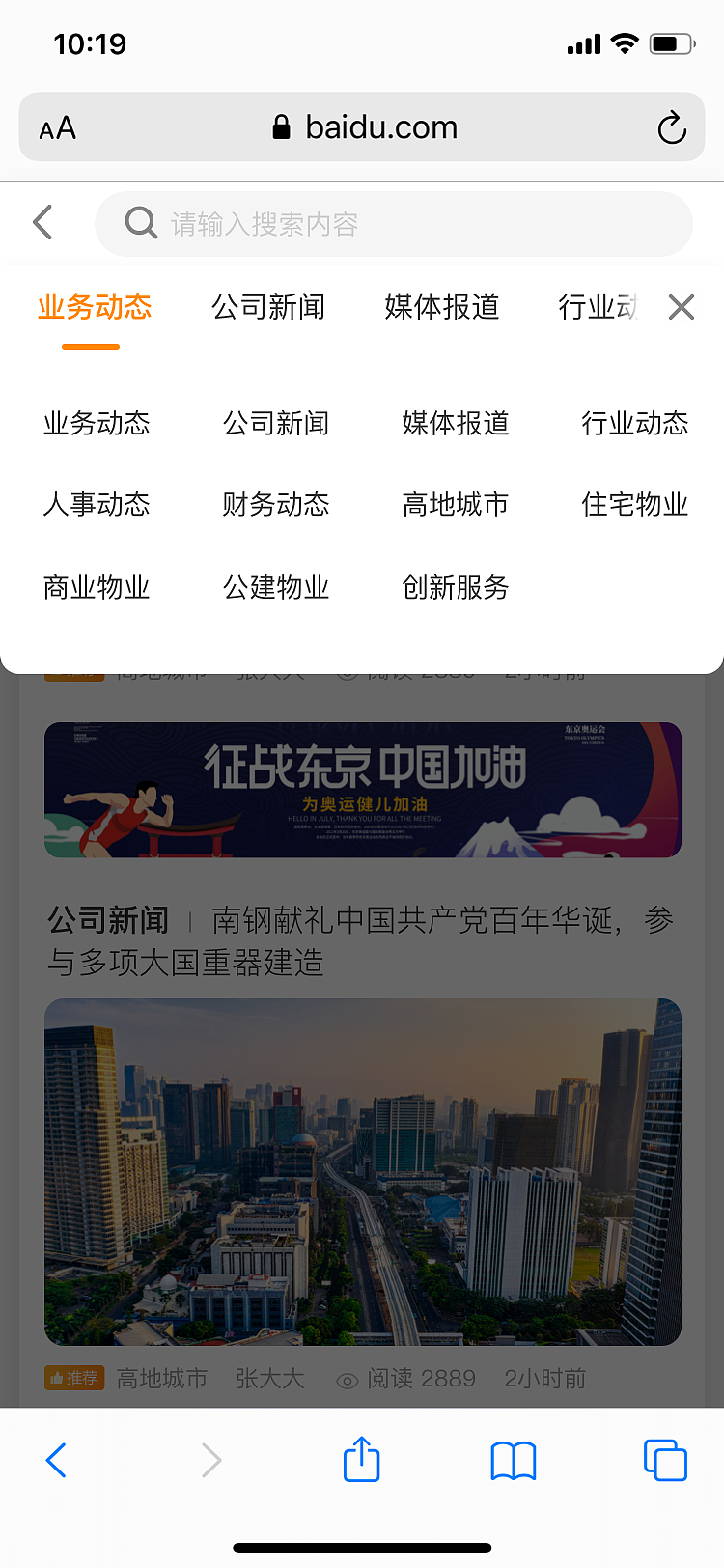The width and height of the screenshot is (724, 1568).
Task: Tap the 推荐 badge on the bottom article
Action: click(x=74, y=1379)
